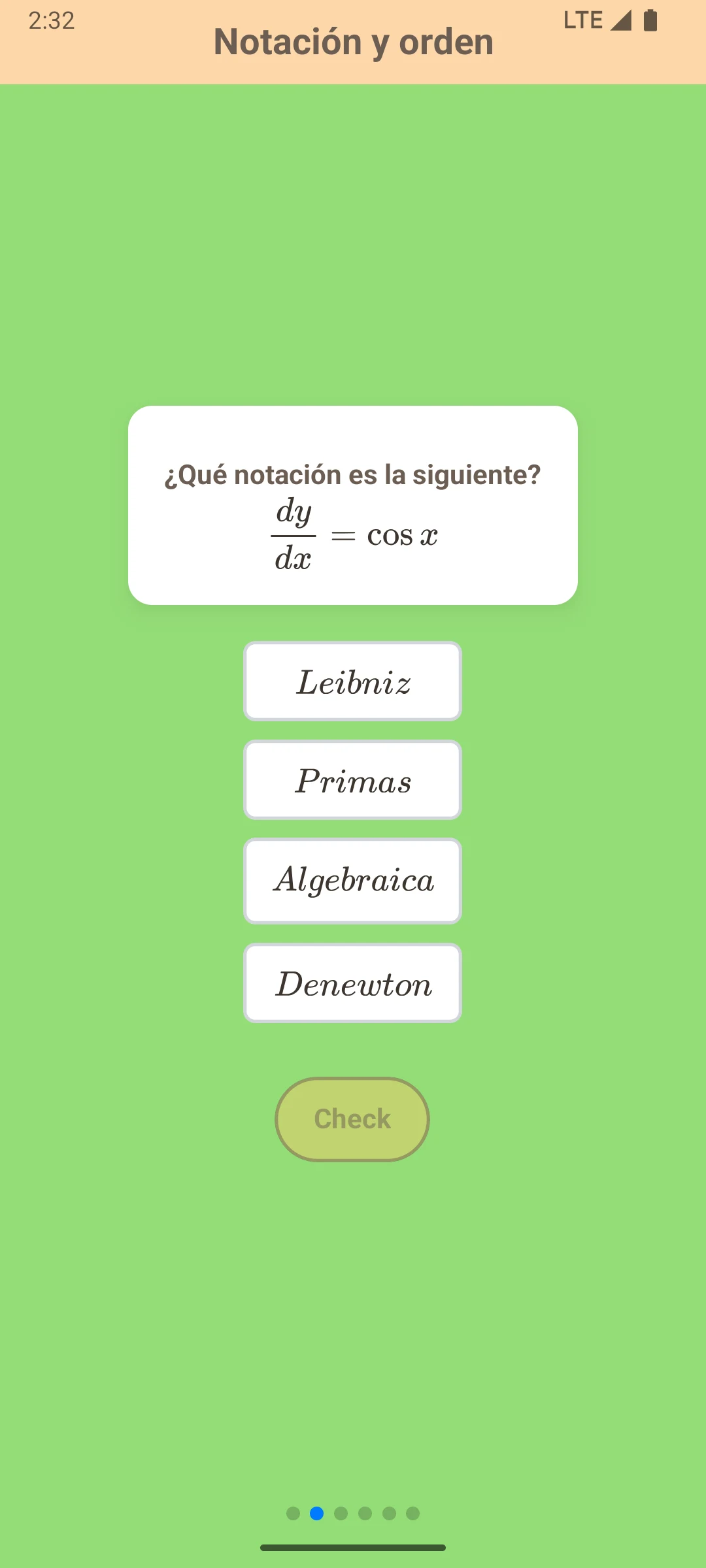The height and width of the screenshot is (1568, 706).
Task: Choose Primas as the answer
Action: coord(352,780)
